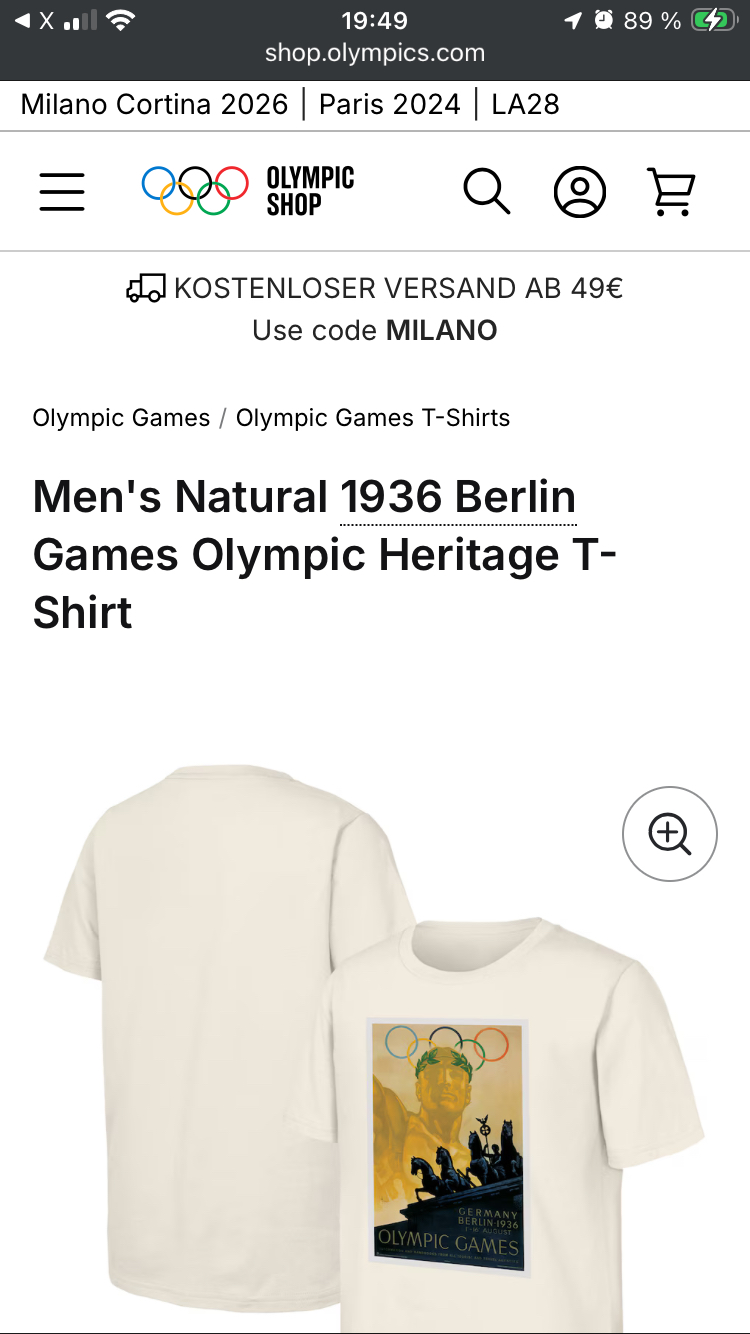Tap the shop.olympics.com address bar
The height and width of the screenshot is (1334, 750).
(x=375, y=53)
